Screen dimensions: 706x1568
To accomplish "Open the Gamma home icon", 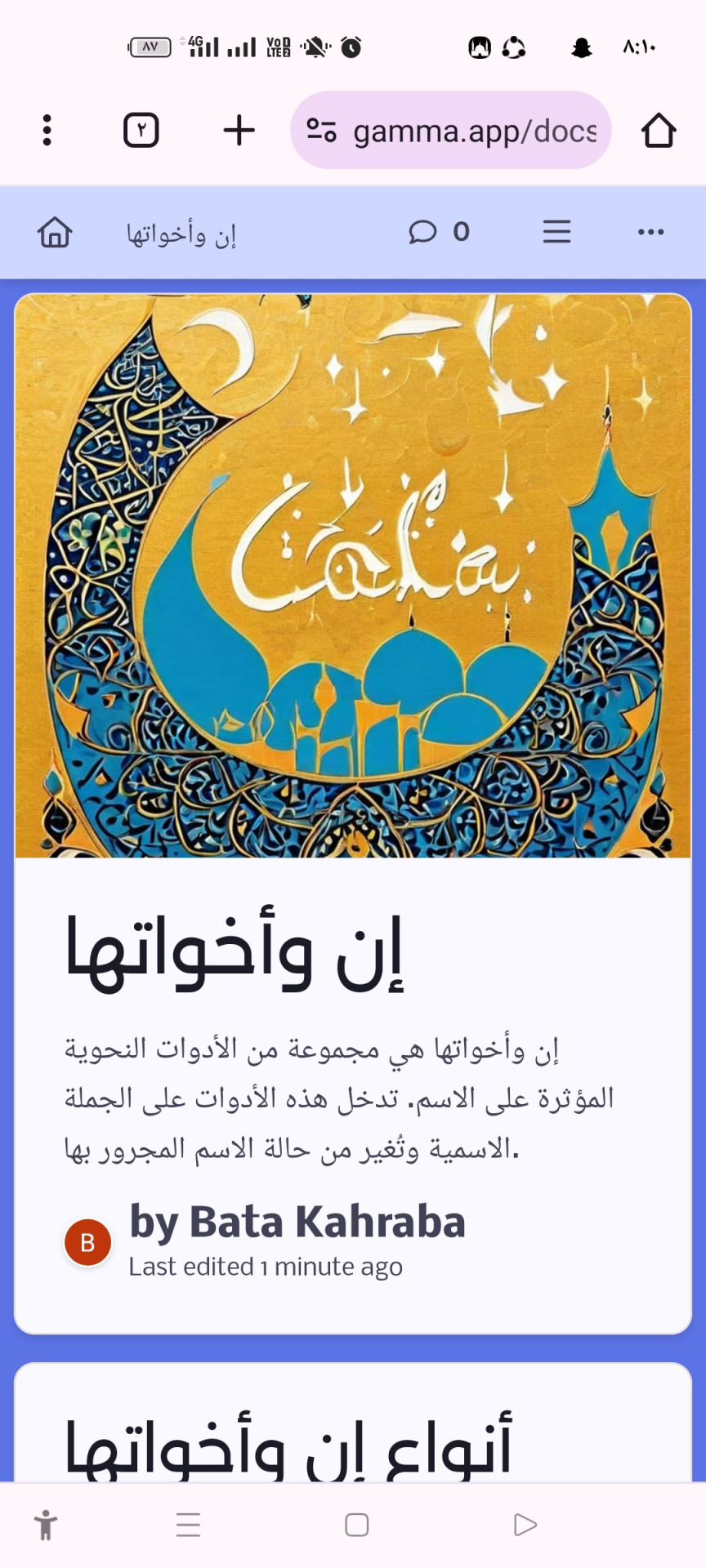I will pyautogui.click(x=55, y=233).
